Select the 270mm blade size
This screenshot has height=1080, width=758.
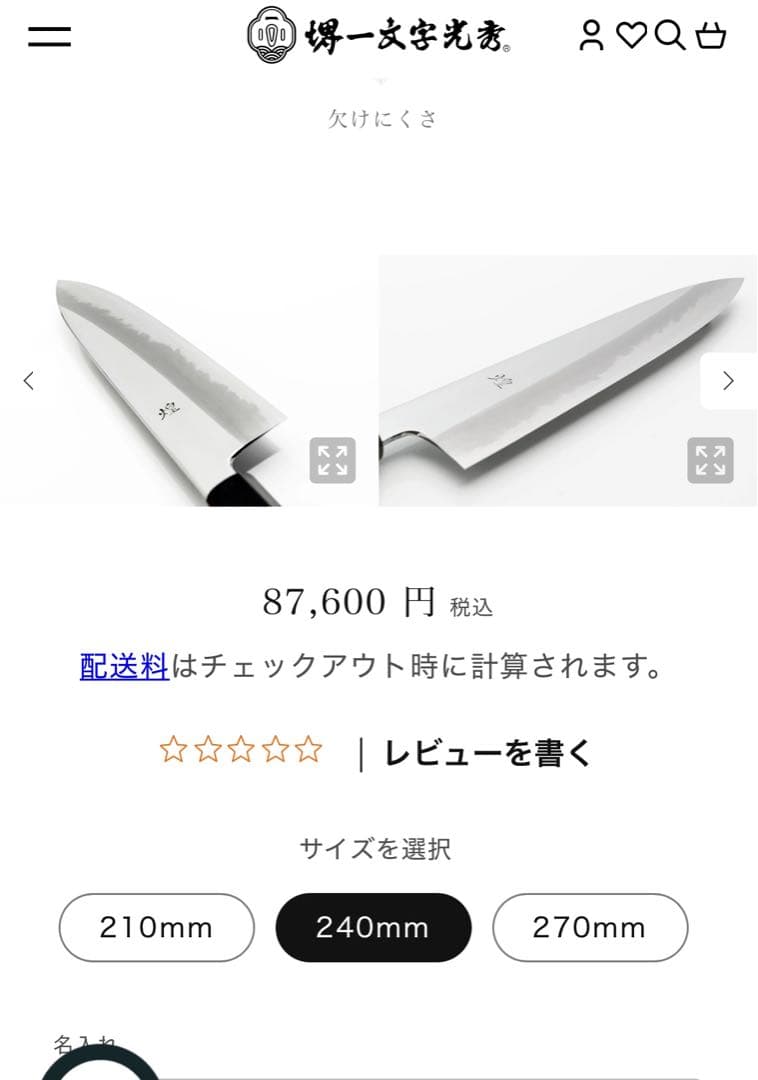pyautogui.click(x=590, y=928)
